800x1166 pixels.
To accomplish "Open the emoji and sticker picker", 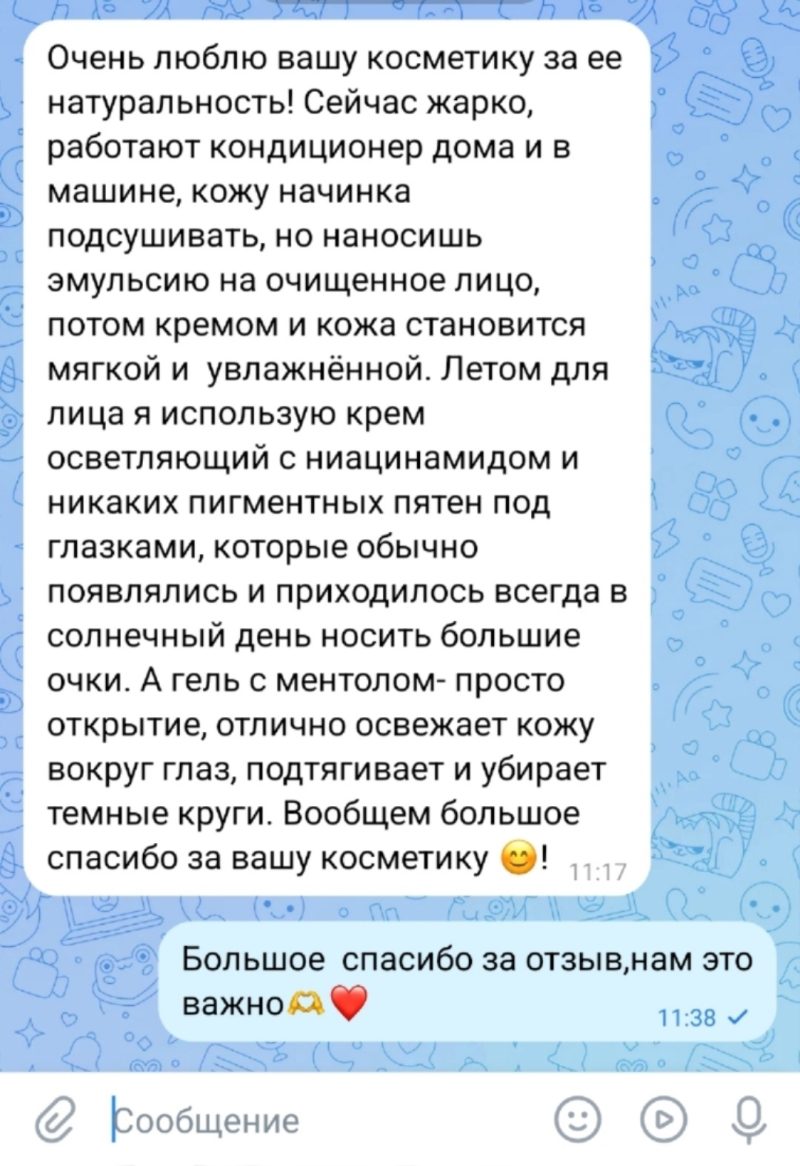I will [578, 1119].
